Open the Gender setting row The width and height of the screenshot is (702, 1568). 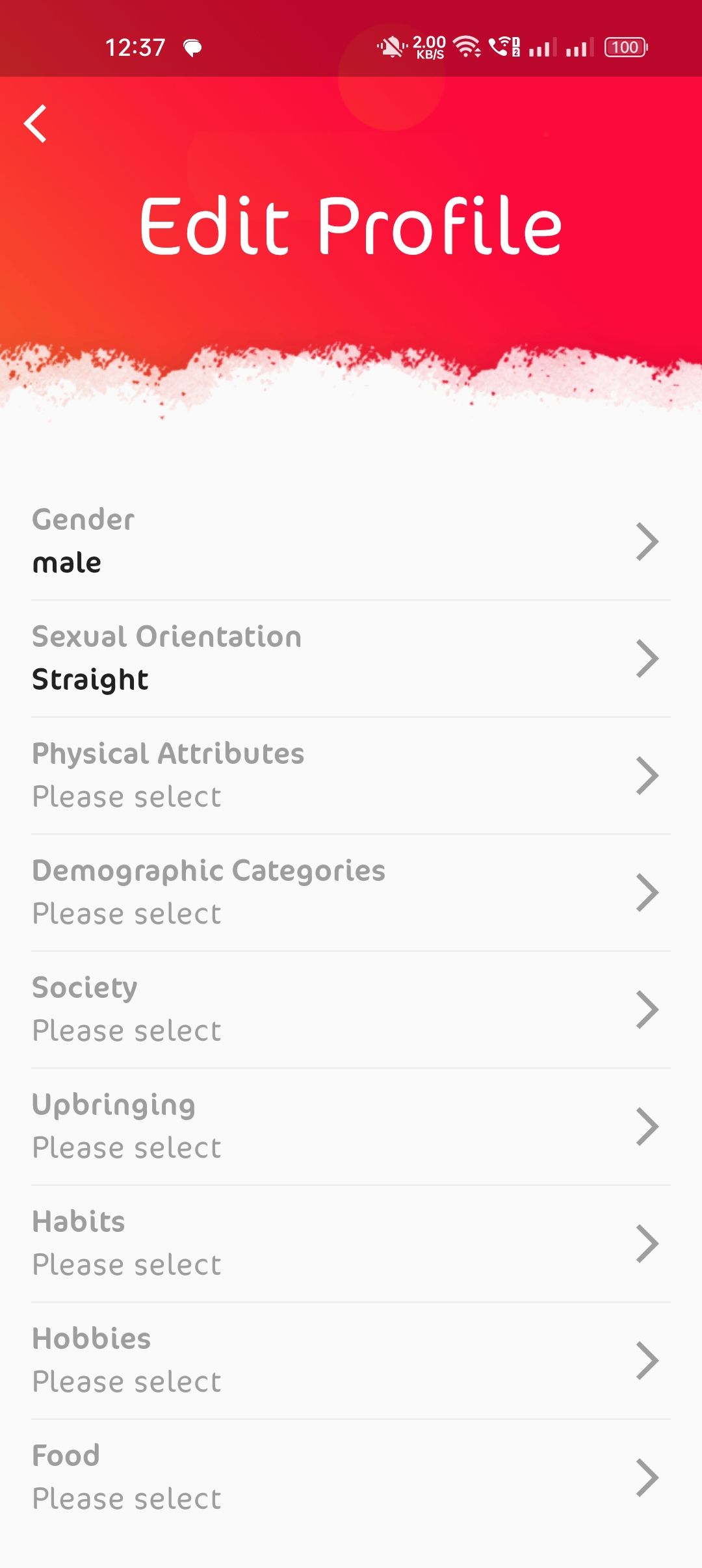[351, 542]
